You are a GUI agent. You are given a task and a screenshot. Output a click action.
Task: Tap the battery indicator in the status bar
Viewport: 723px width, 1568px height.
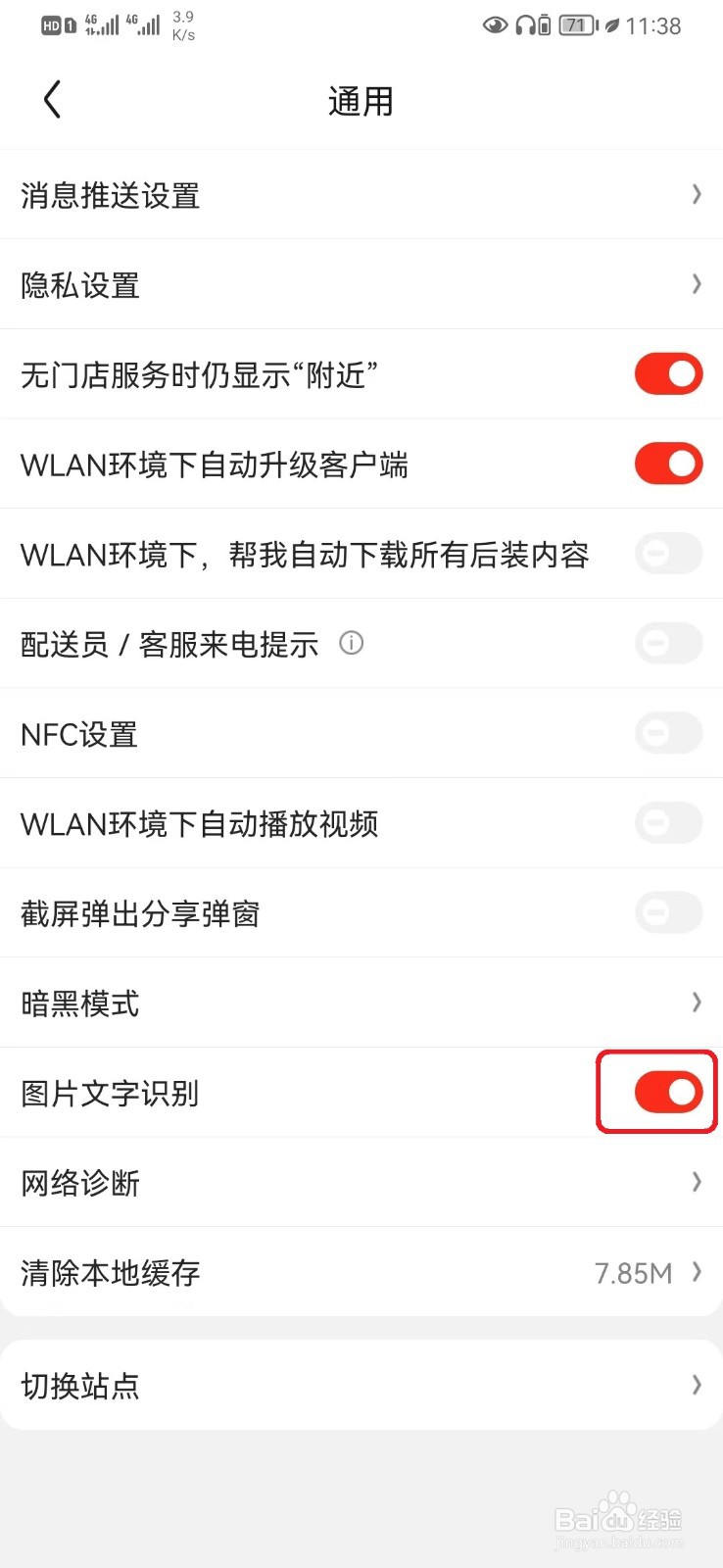pyautogui.click(x=578, y=26)
